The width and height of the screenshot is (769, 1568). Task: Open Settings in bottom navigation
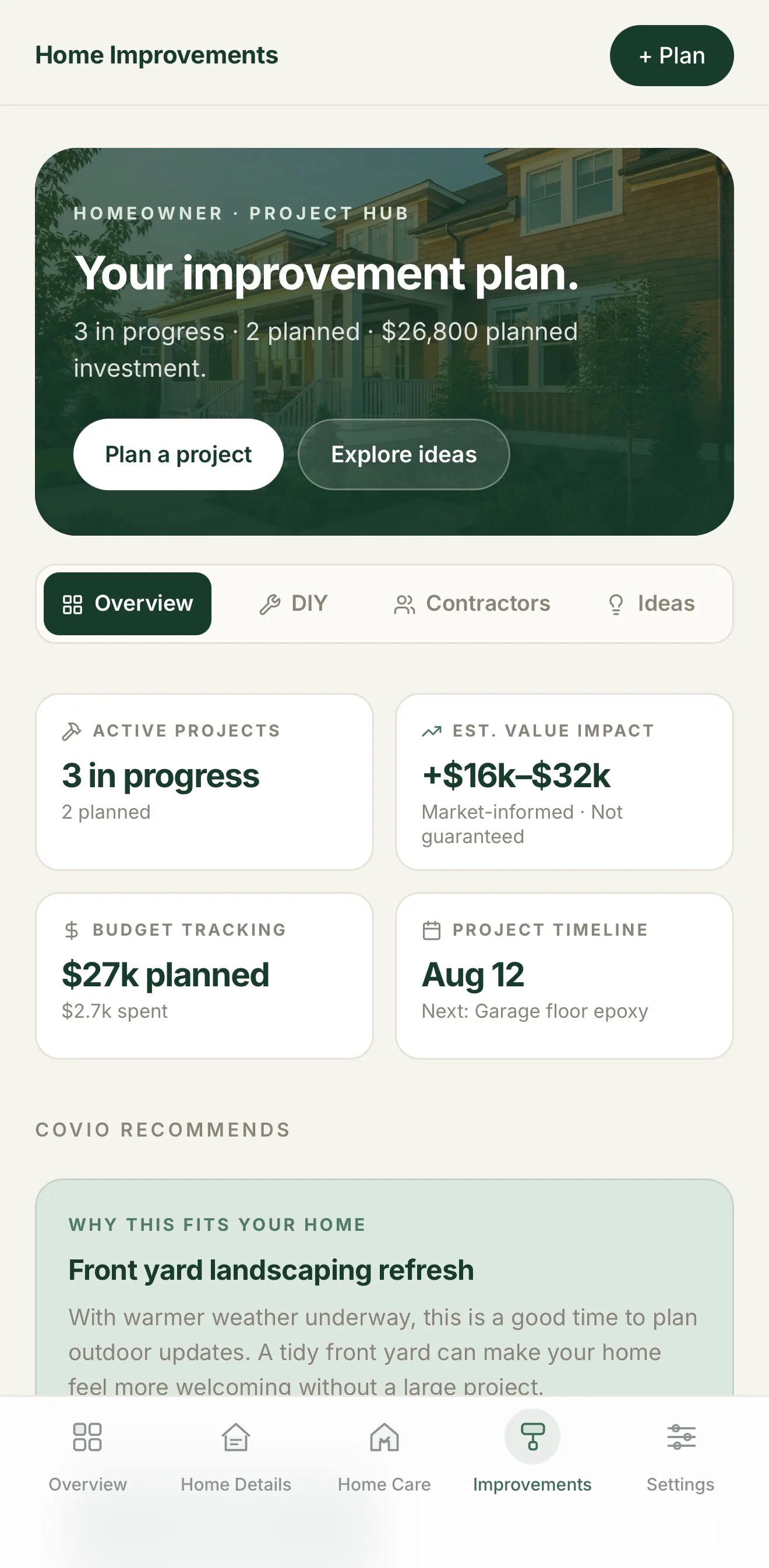click(680, 1457)
